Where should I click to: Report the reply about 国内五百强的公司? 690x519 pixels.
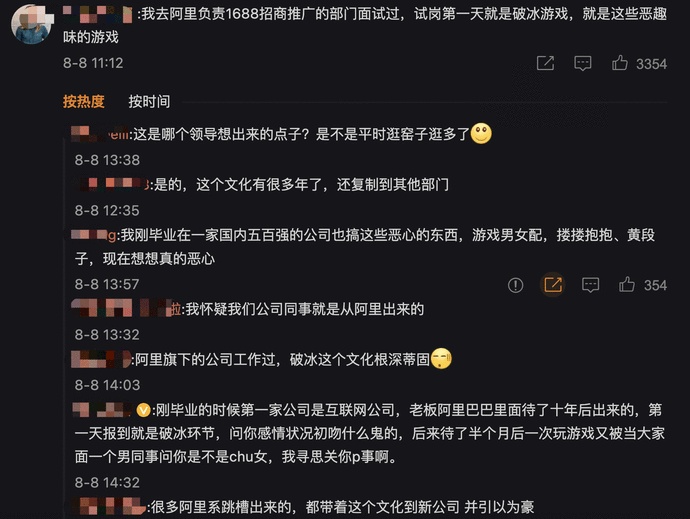pos(515,285)
